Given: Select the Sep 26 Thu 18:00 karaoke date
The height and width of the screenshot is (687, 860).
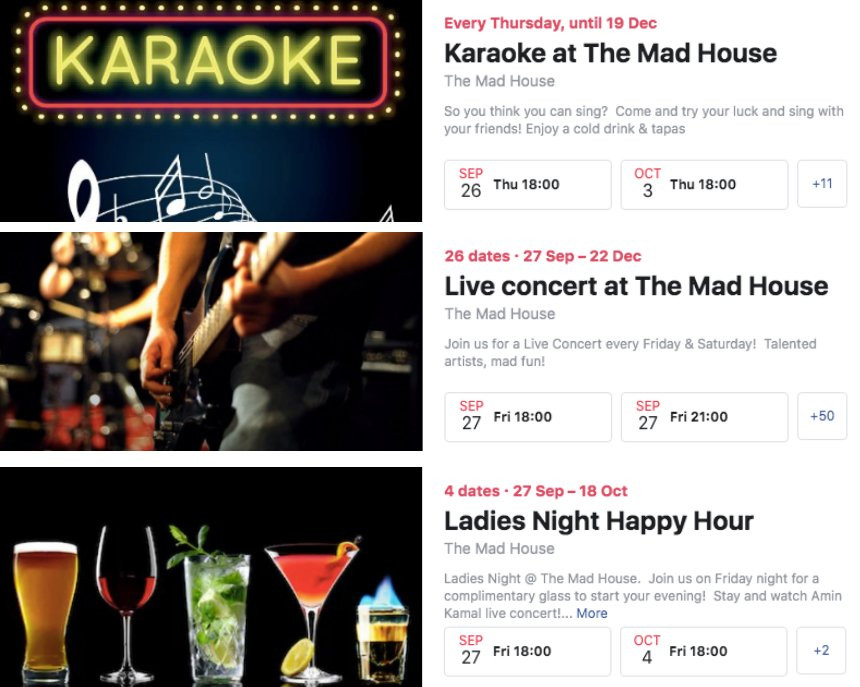Looking at the screenshot, I should 527,185.
